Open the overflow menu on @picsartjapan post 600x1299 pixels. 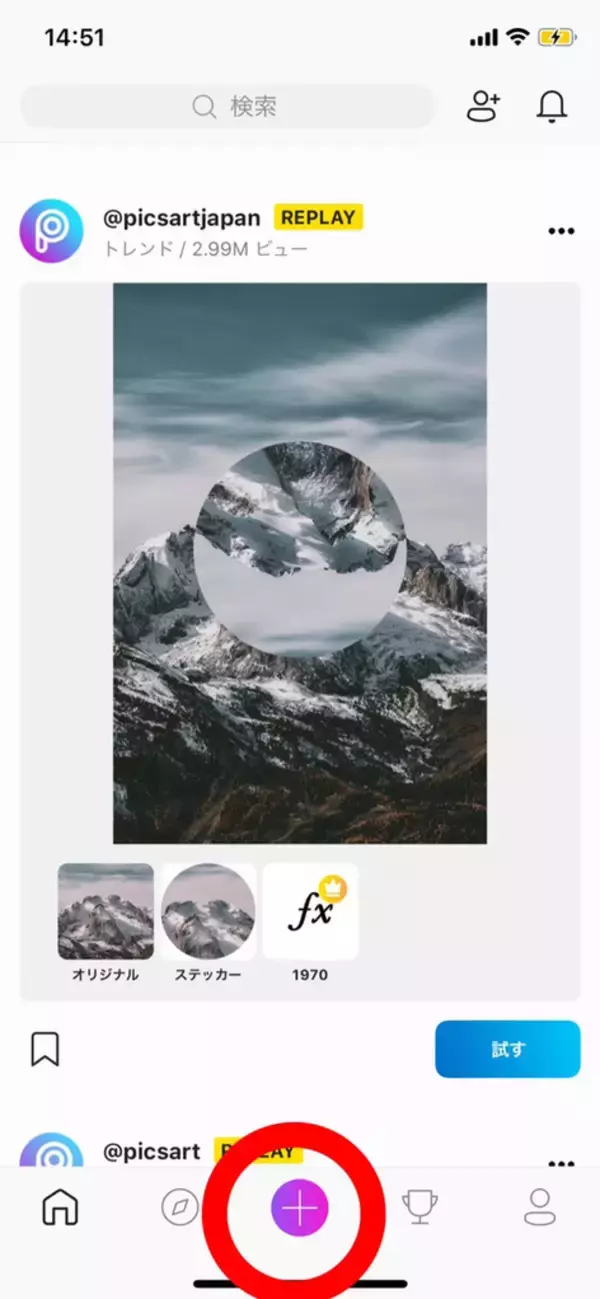point(562,231)
